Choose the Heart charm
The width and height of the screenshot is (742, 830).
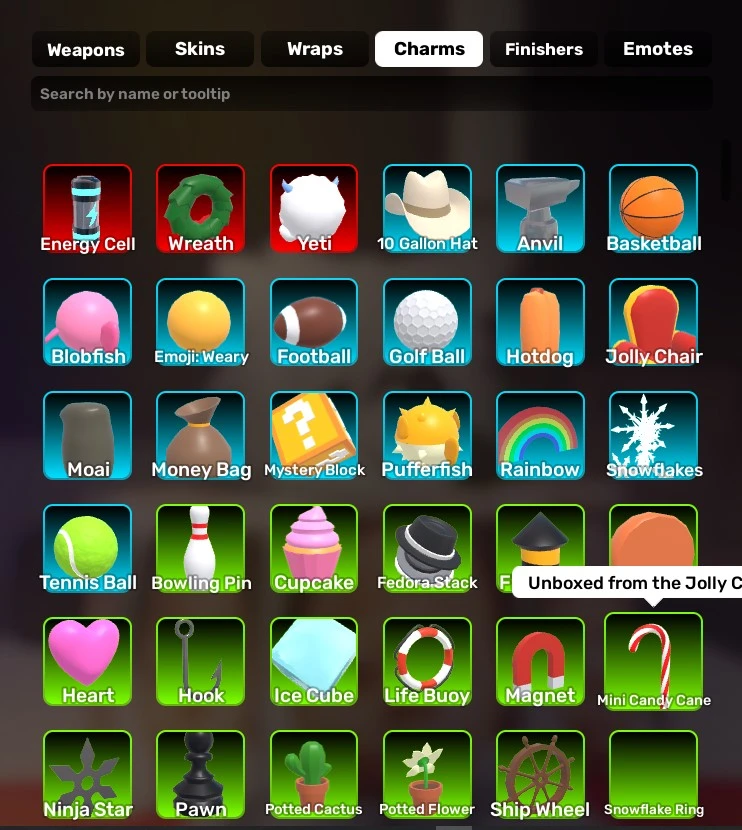(88, 661)
